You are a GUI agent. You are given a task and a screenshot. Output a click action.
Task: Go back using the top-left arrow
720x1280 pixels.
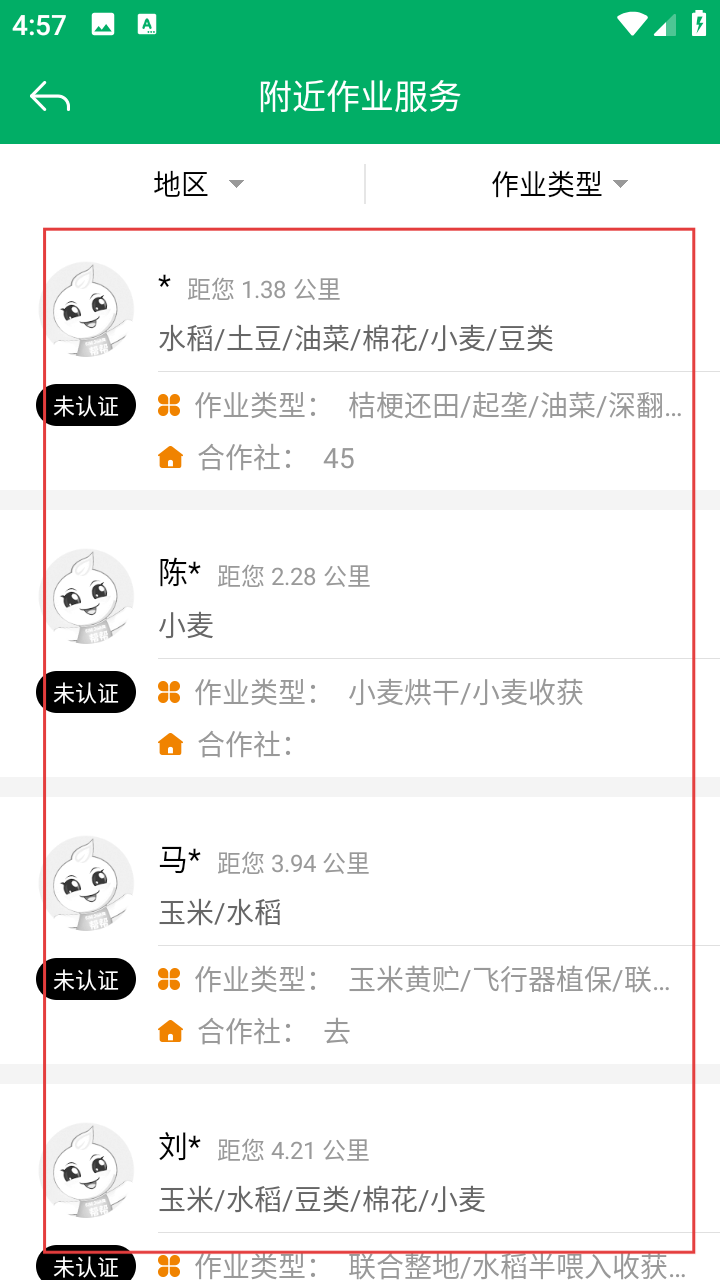click(50, 97)
